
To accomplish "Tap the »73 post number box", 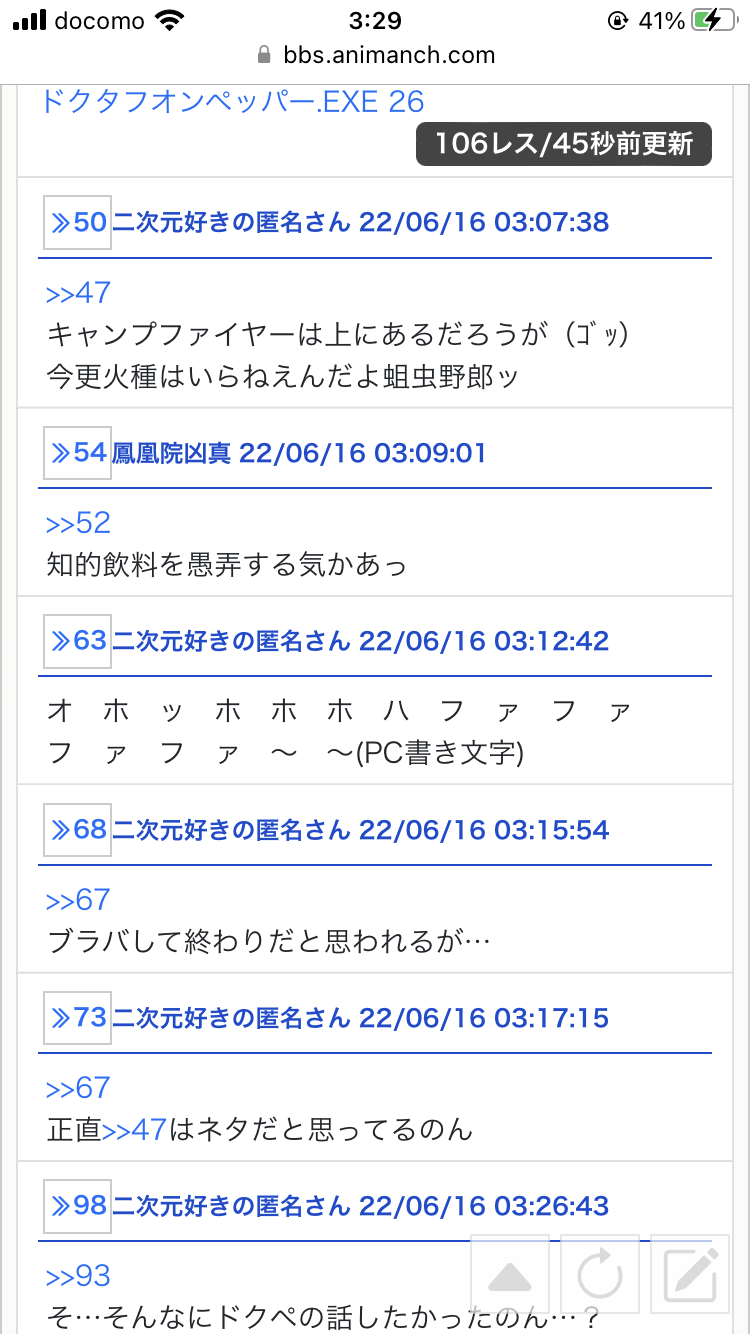I will tap(77, 1018).
